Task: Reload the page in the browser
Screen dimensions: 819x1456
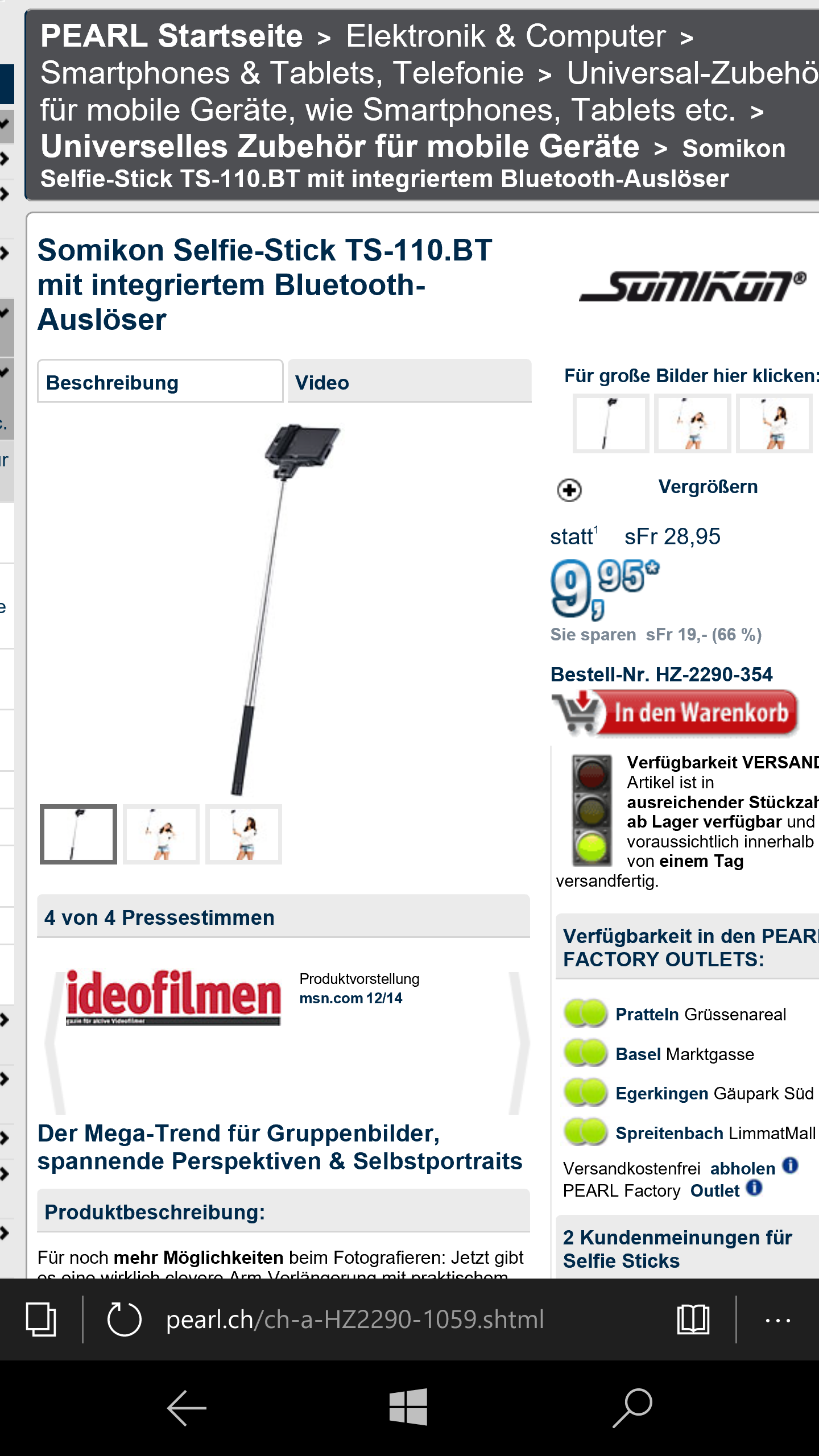Action: pos(124,1319)
